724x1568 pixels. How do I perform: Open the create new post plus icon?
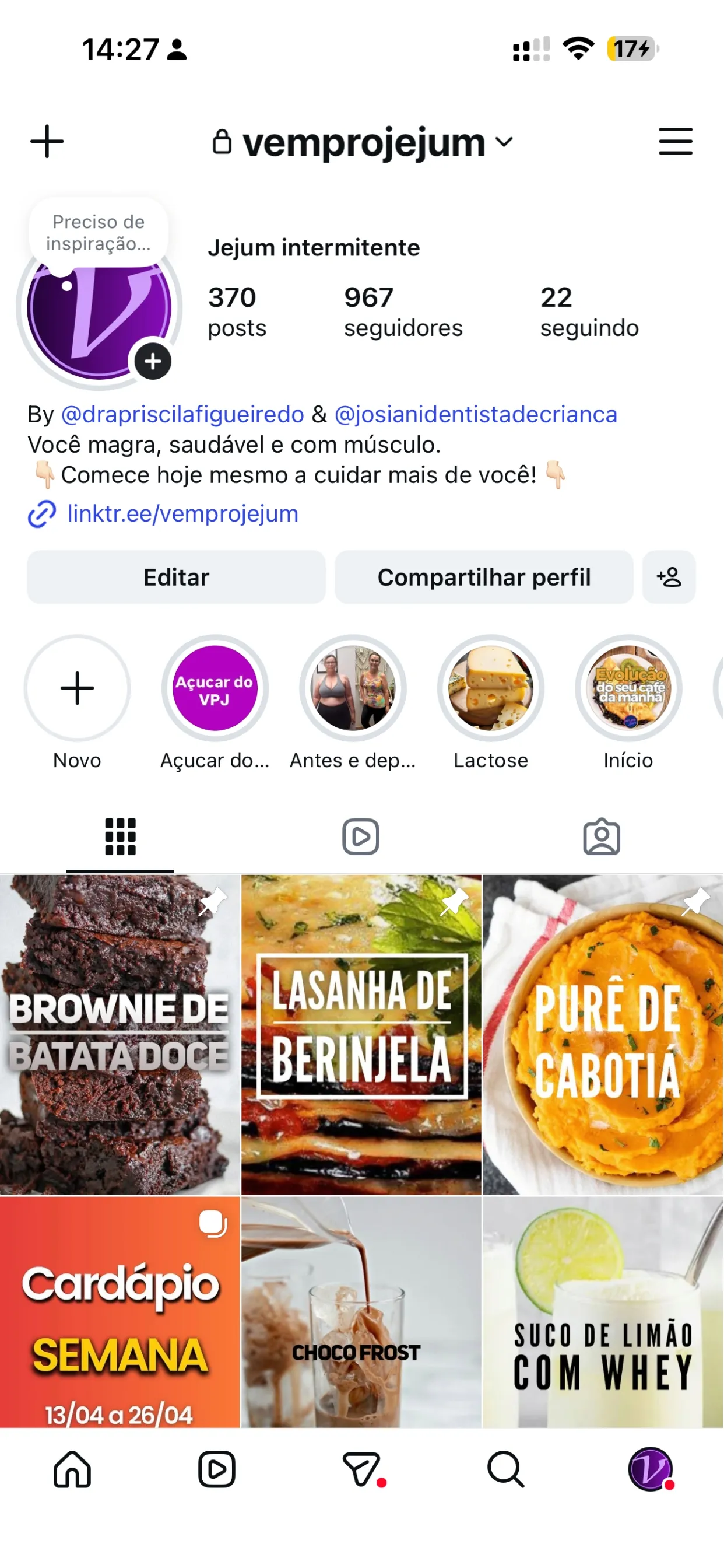(x=46, y=141)
